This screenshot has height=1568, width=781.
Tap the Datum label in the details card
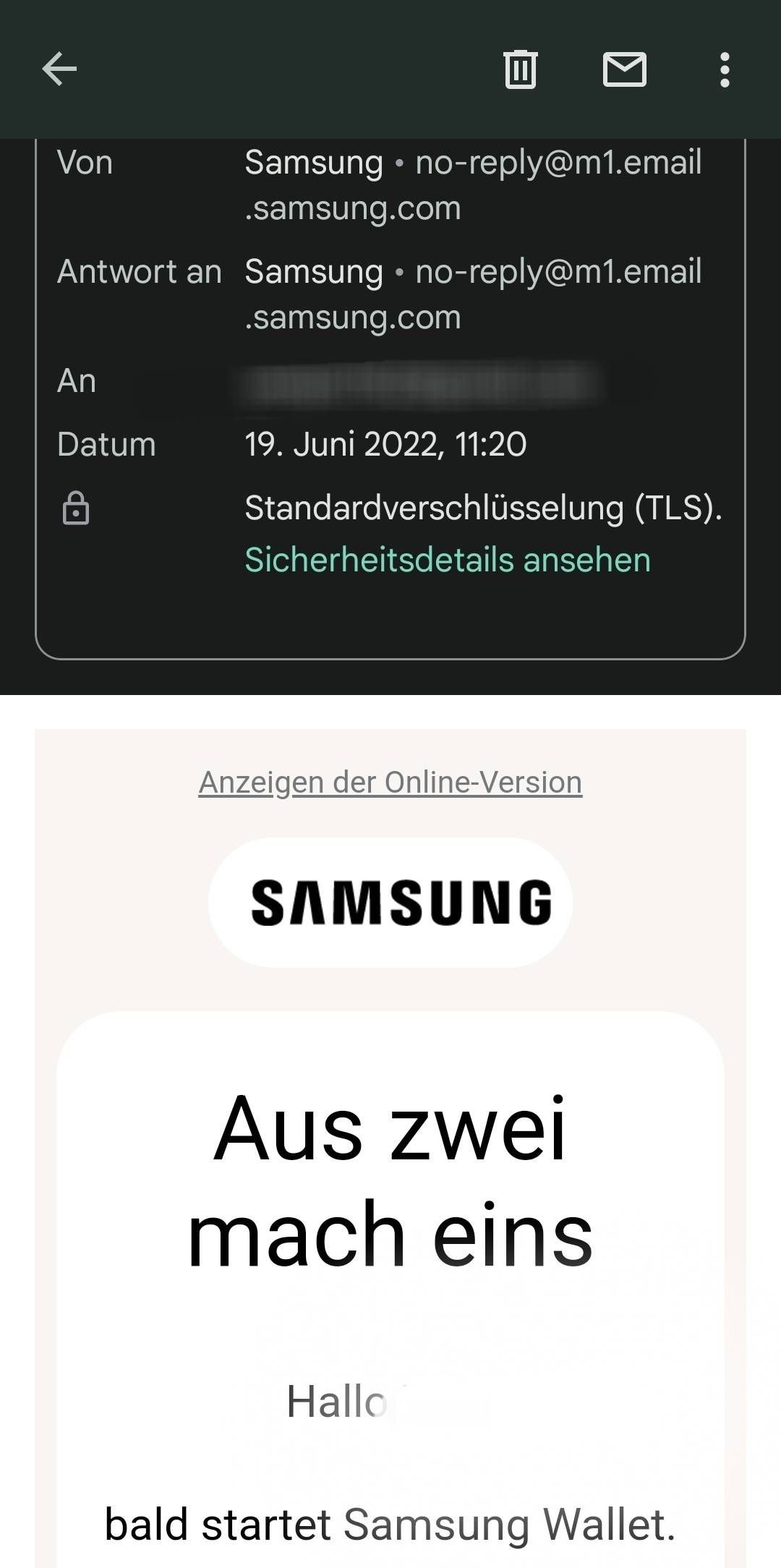pos(106,443)
